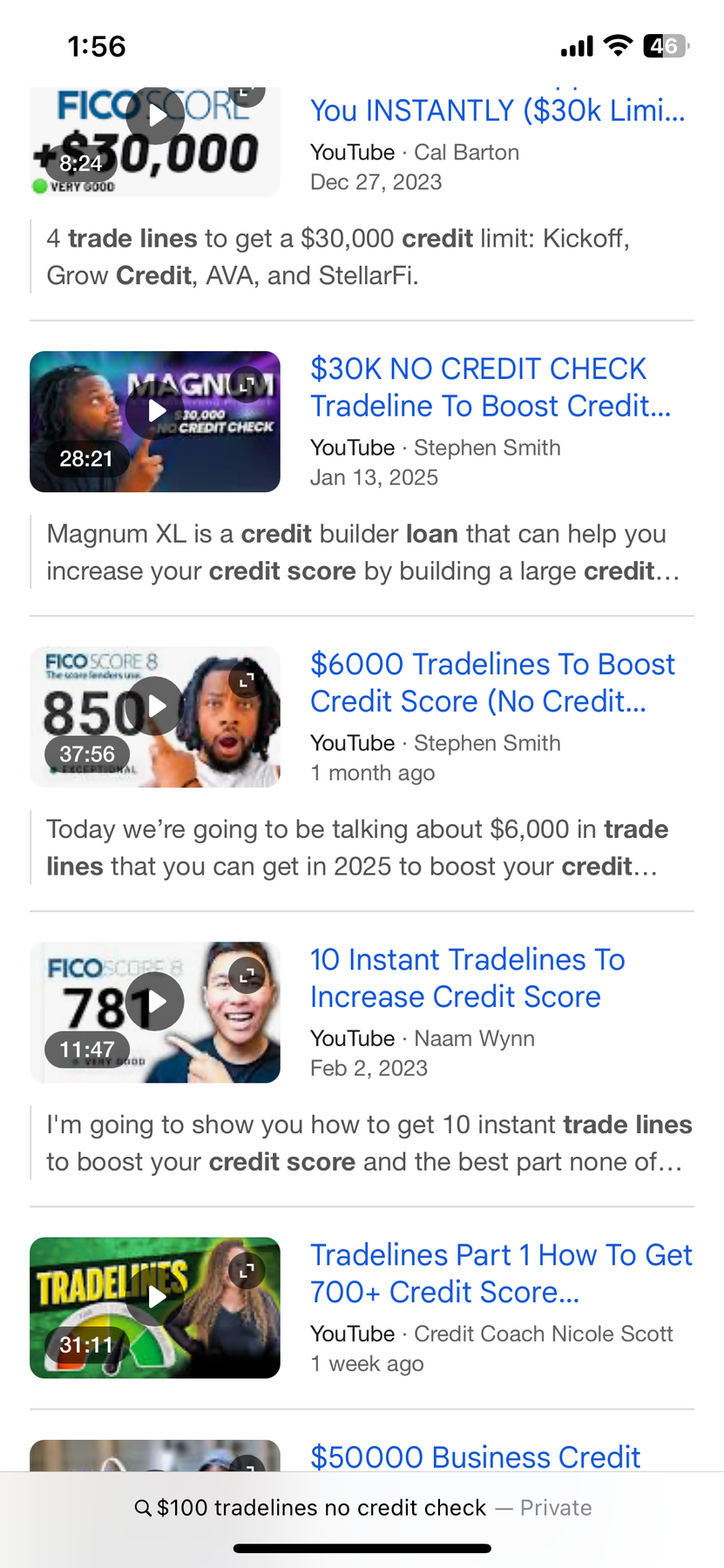Open 10 Instant Tradelines To Increase Credit Score
The image size is (724, 1568).
468,977
